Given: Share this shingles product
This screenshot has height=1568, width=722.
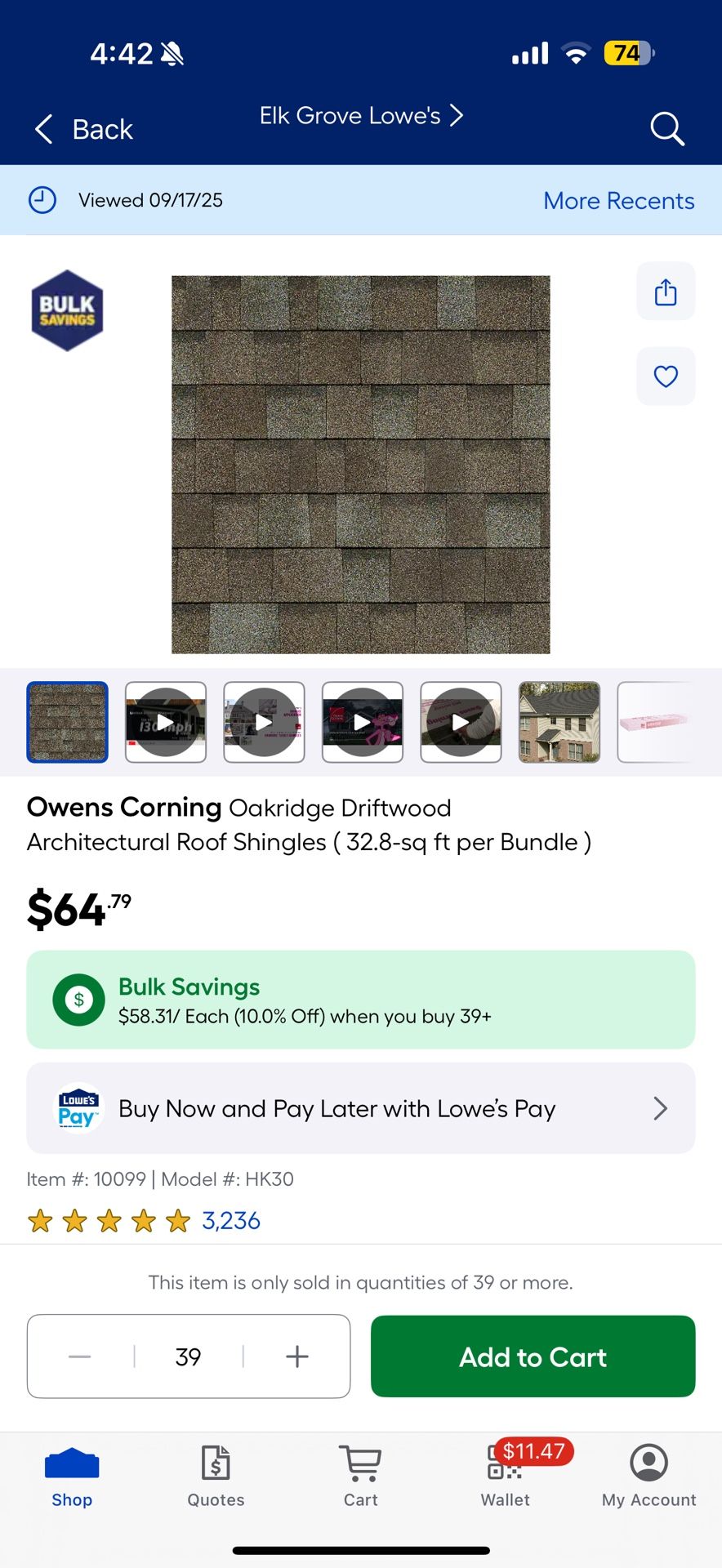Looking at the screenshot, I should (666, 292).
